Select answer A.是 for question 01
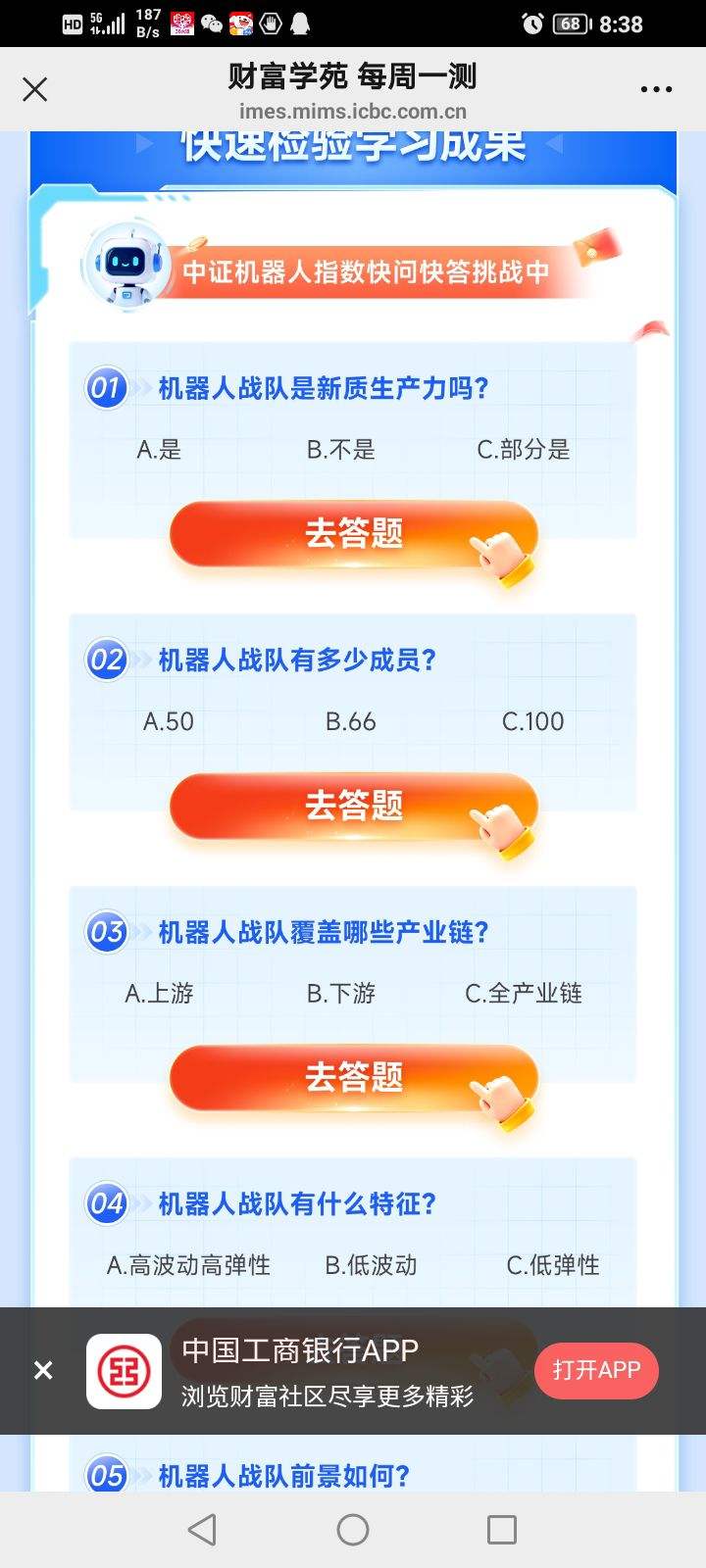This screenshot has height=1568, width=706. point(160,449)
